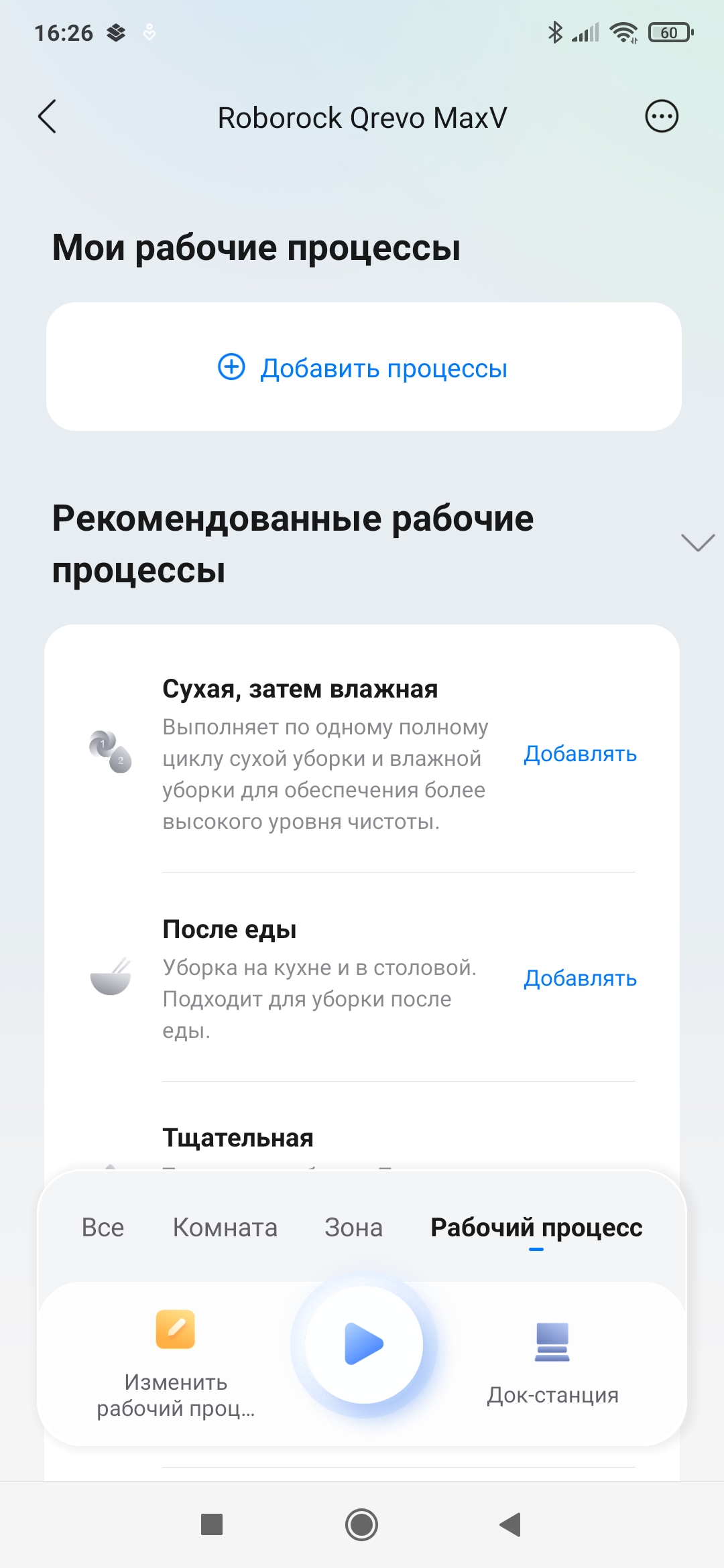Open the system recent apps view
The width and height of the screenshot is (724, 1568).
(212, 1524)
